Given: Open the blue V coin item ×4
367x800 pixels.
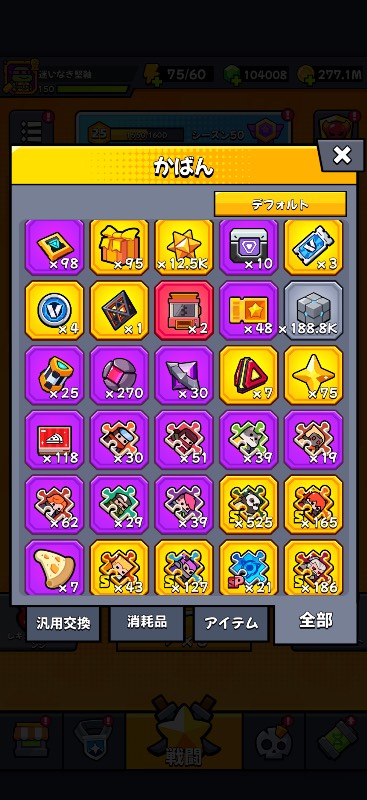Looking at the screenshot, I should tap(54, 310).
